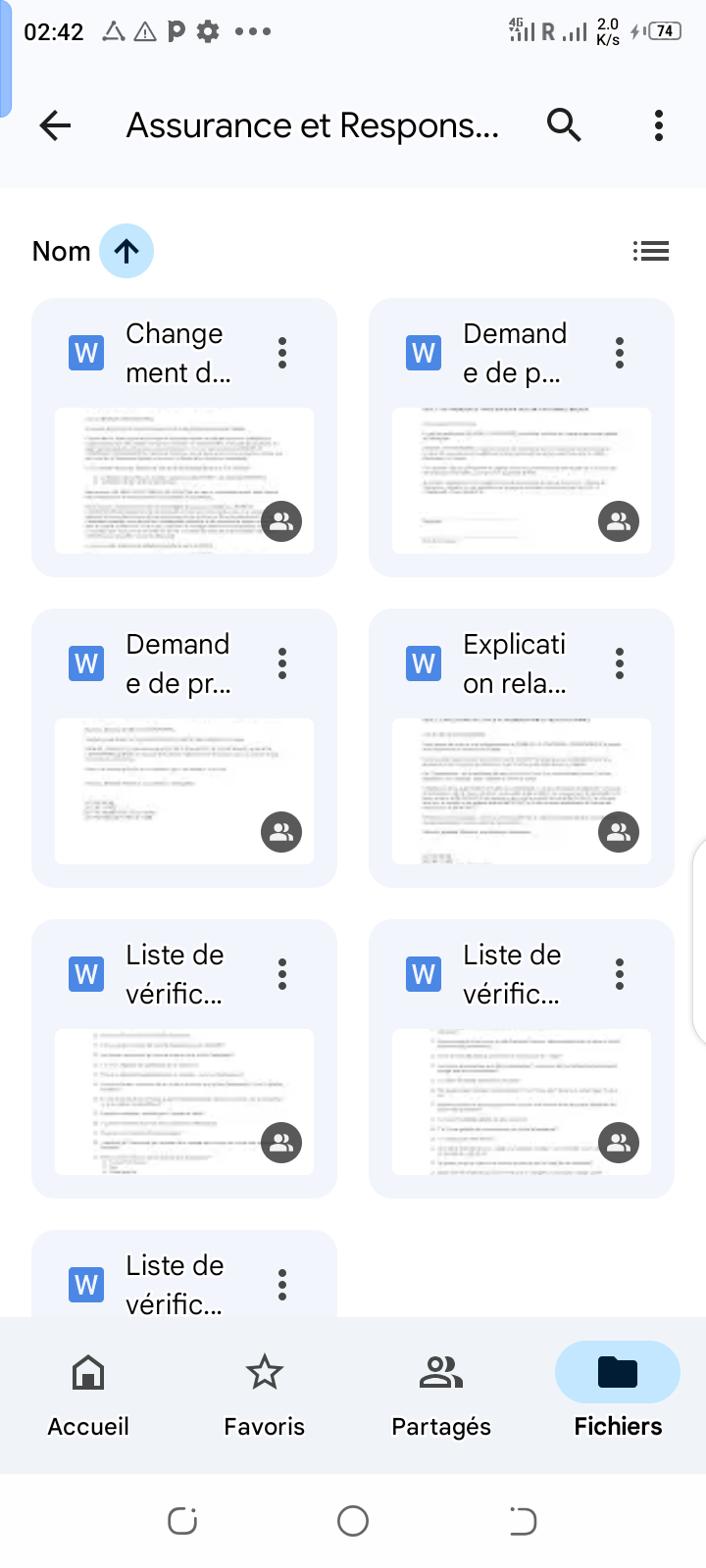The width and height of the screenshot is (706, 1568).
Task: Go back with the top arrow
Action: pos(56,125)
